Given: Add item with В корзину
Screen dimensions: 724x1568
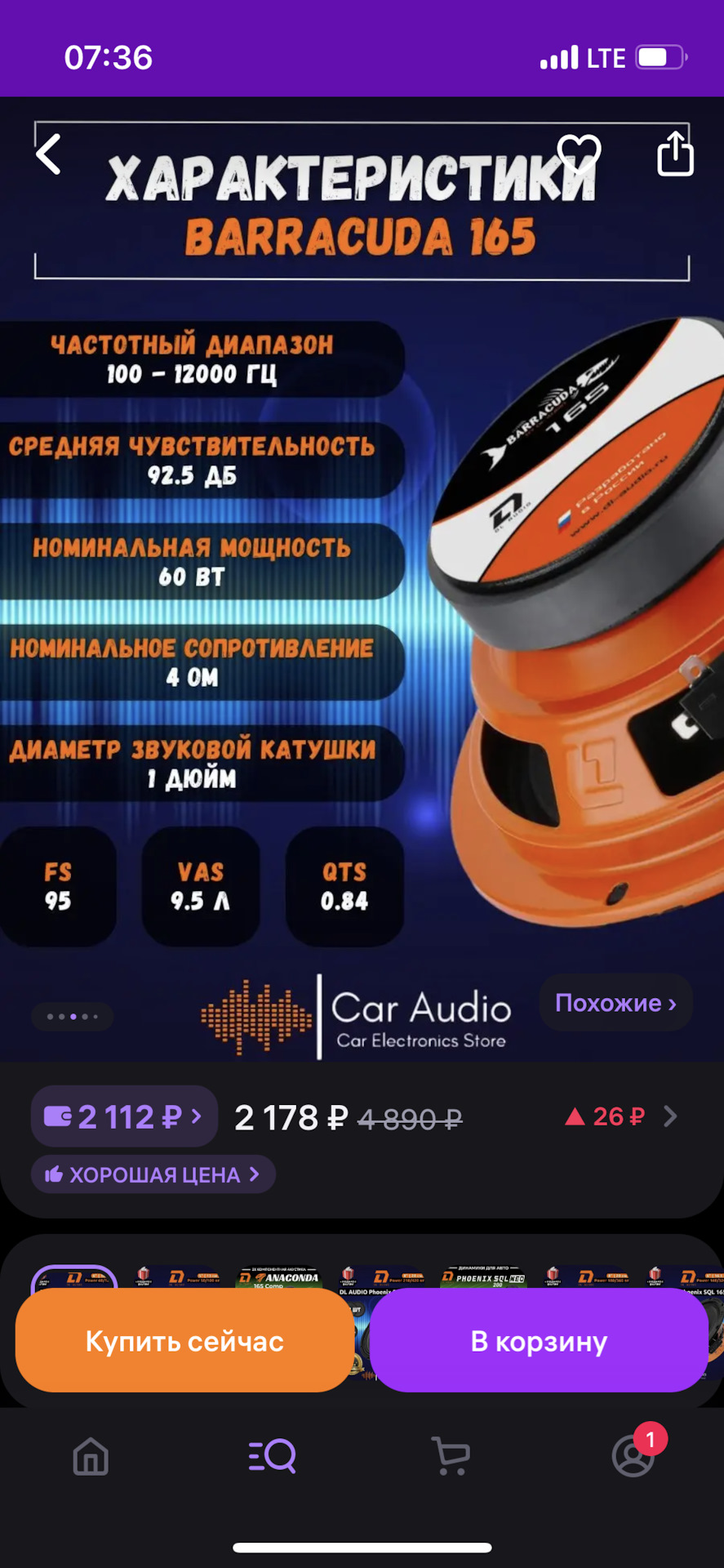Looking at the screenshot, I should pyautogui.click(x=539, y=1341).
